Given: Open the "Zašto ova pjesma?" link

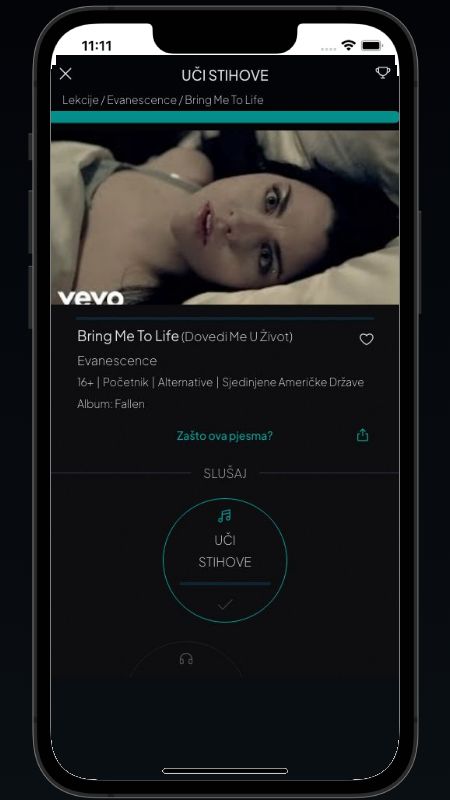Looking at the screenshot, I should [x=224, y=436].
